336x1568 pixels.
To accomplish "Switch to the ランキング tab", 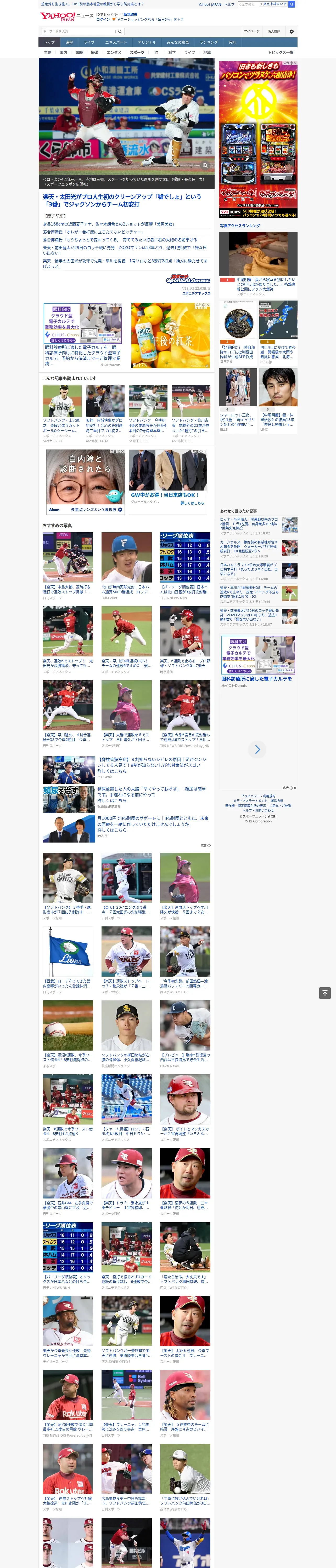I will point(209,43).
